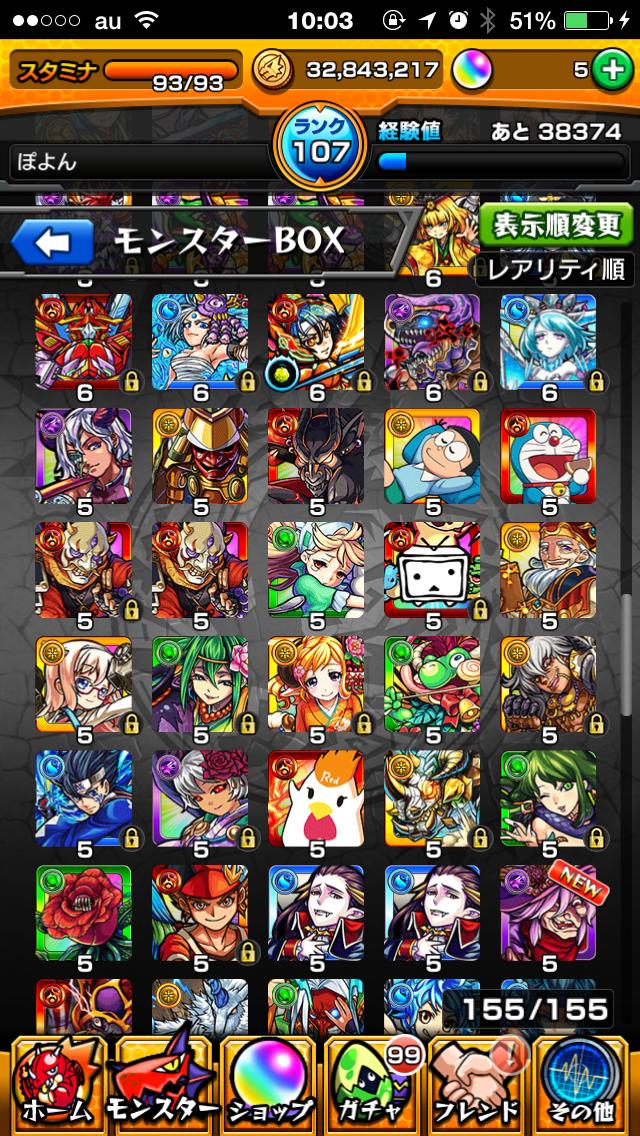This screenshot has width=640, height=1136.
Task: Pick the orange-haired kimono girl monster
Action: (x=316, y=685)
